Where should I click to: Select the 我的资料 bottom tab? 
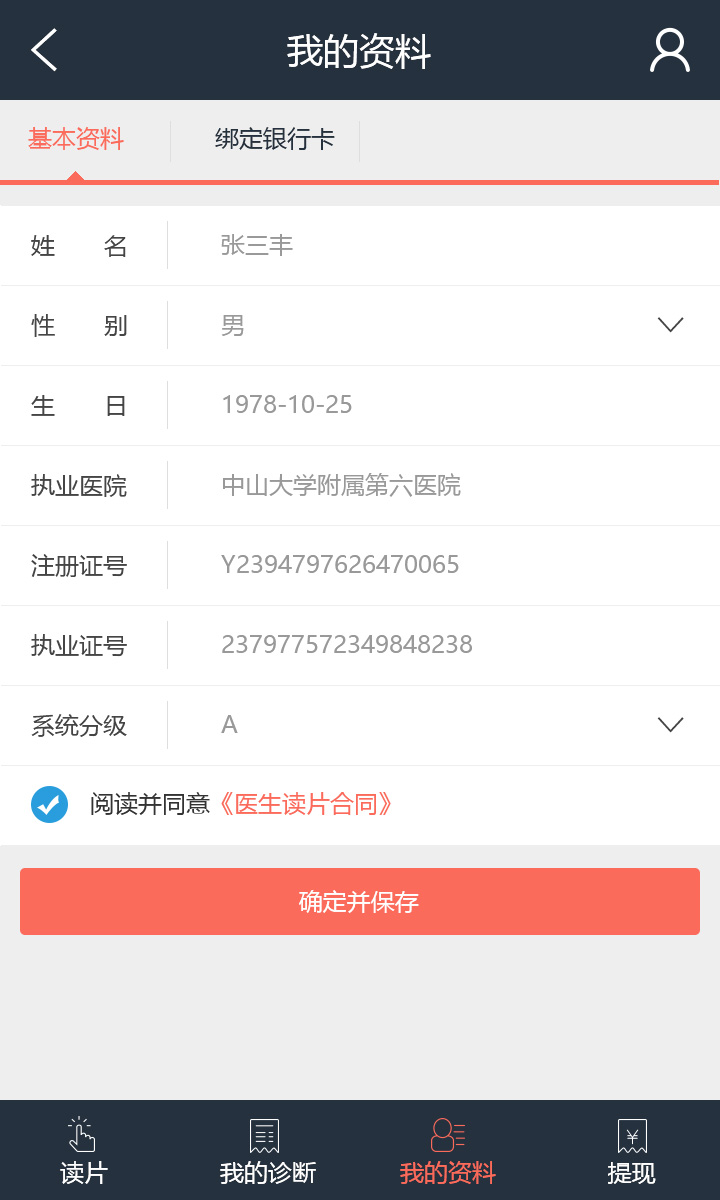448,1151
